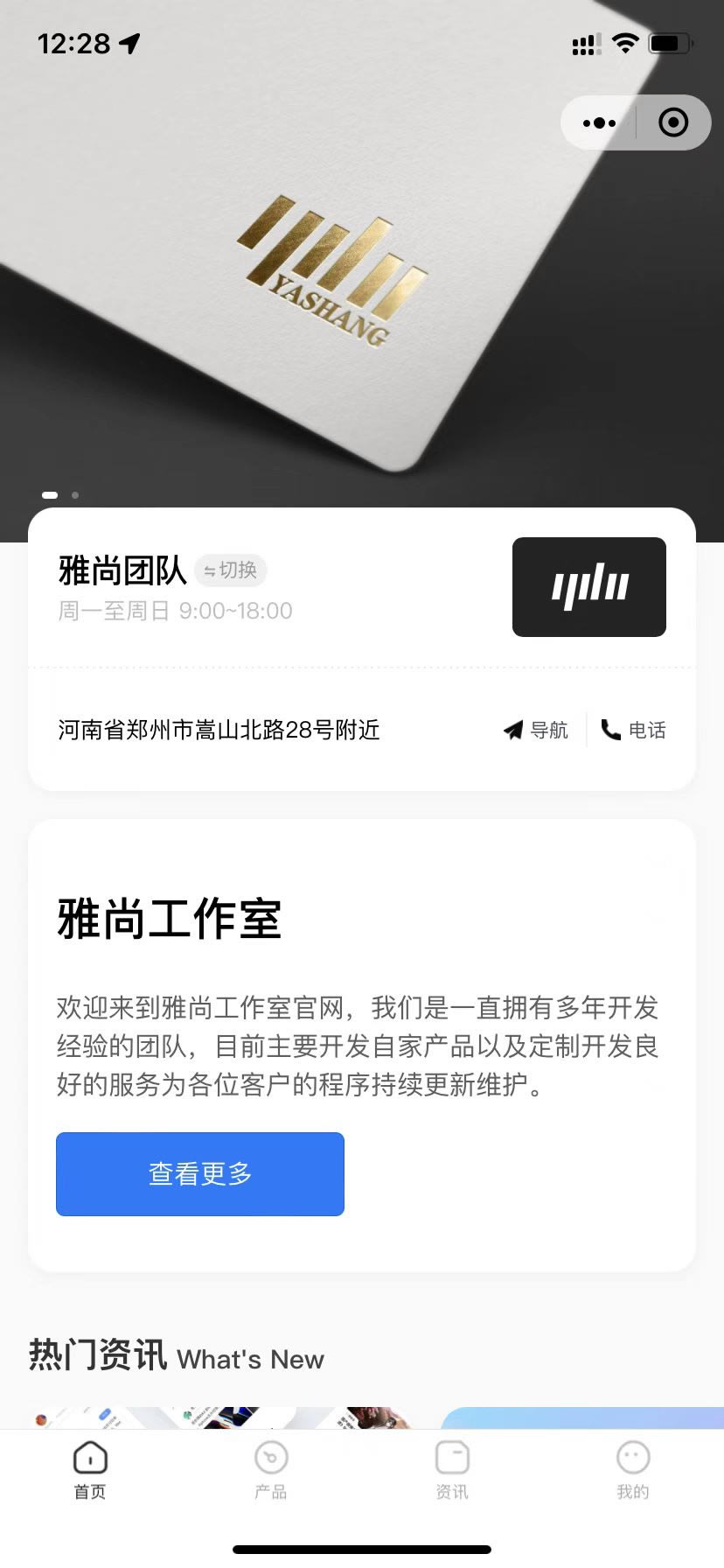Image resolution: width=724 pixels, height=1568 pixels.
Task: Jump to the second banner dot
Action: point(75,495)
